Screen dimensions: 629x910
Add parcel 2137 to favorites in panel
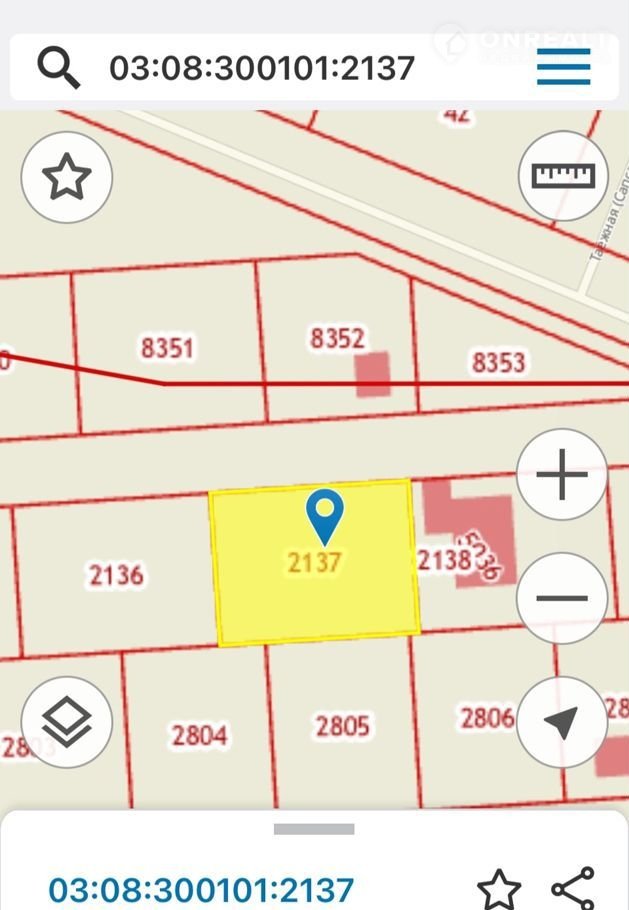coord(498,888)
